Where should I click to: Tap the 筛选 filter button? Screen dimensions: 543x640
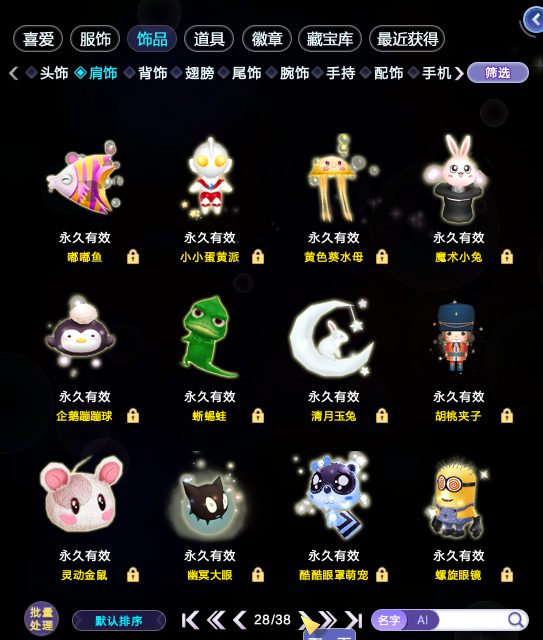[498, 73]
